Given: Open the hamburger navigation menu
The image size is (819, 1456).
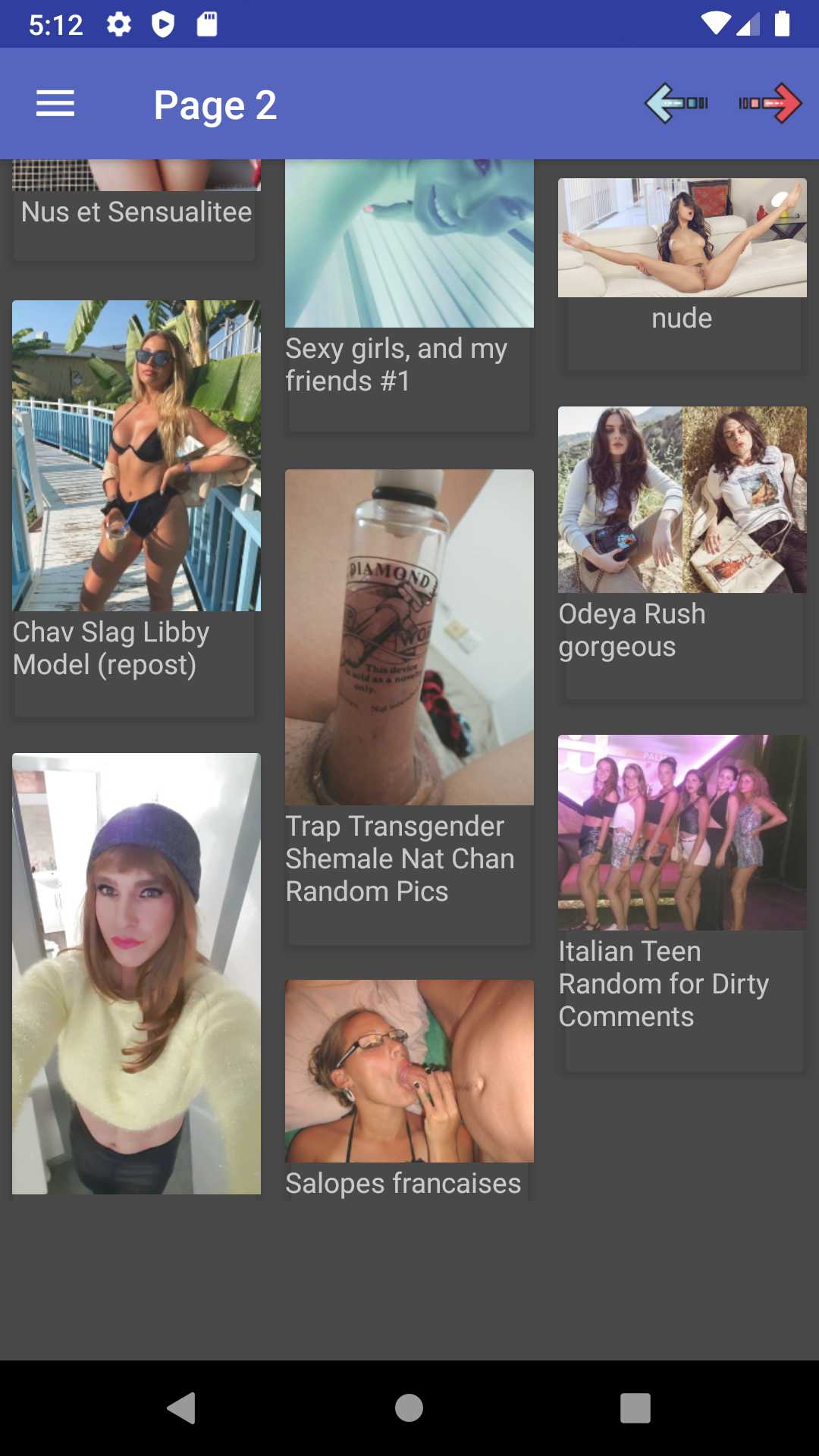Looking at the screenshot, I should pos(55,104).
